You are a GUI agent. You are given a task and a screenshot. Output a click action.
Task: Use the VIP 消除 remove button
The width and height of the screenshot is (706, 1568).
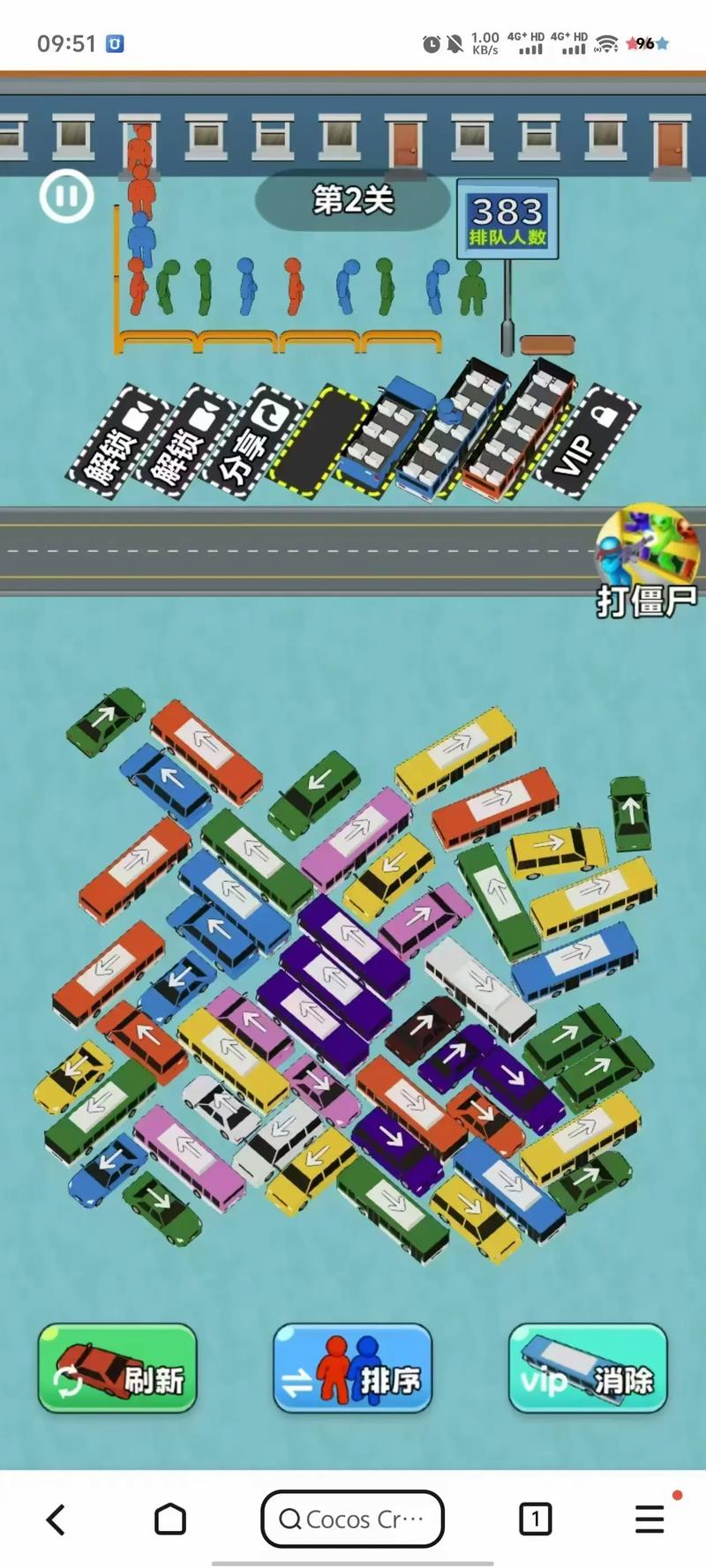point(588,1368)
